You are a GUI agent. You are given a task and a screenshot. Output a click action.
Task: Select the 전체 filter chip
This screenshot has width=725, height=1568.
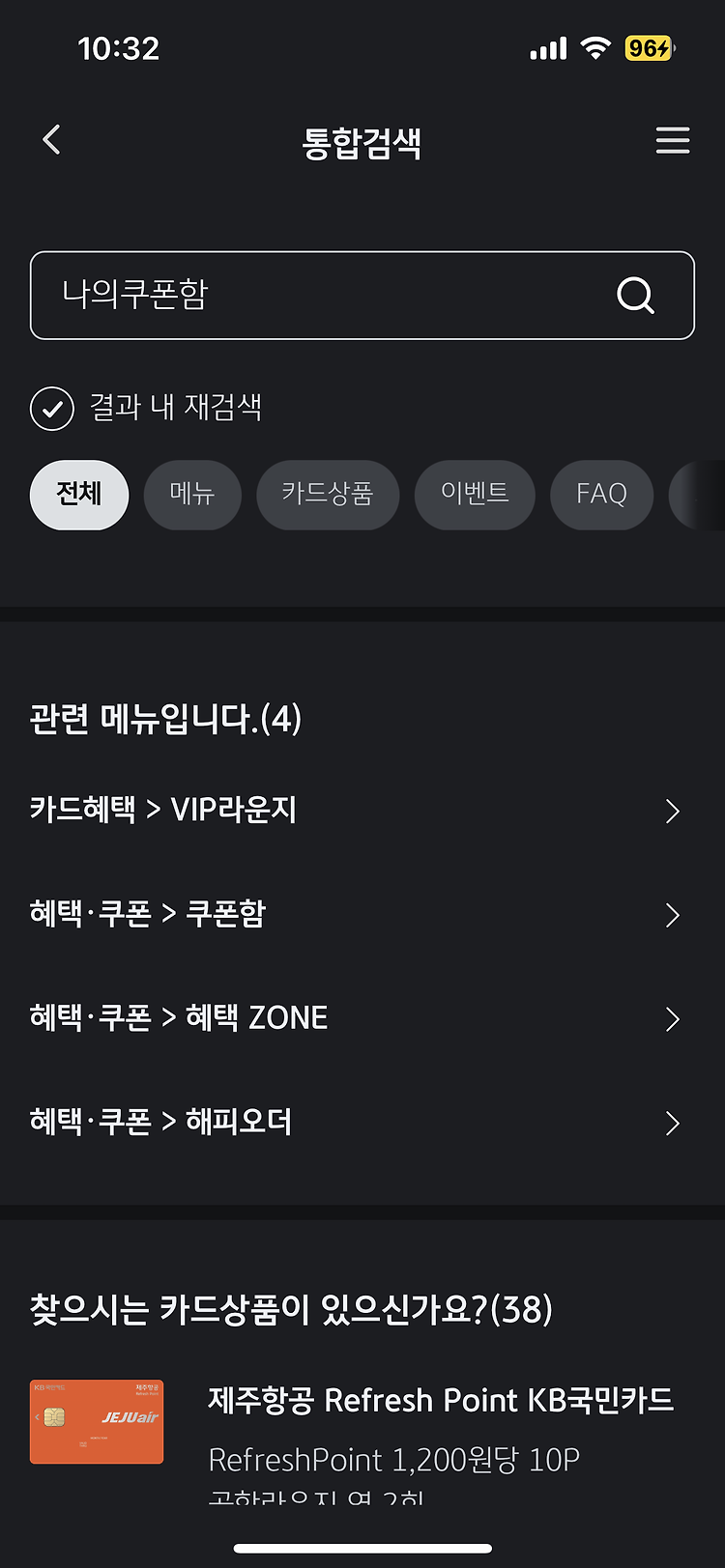tap(79, 495)
